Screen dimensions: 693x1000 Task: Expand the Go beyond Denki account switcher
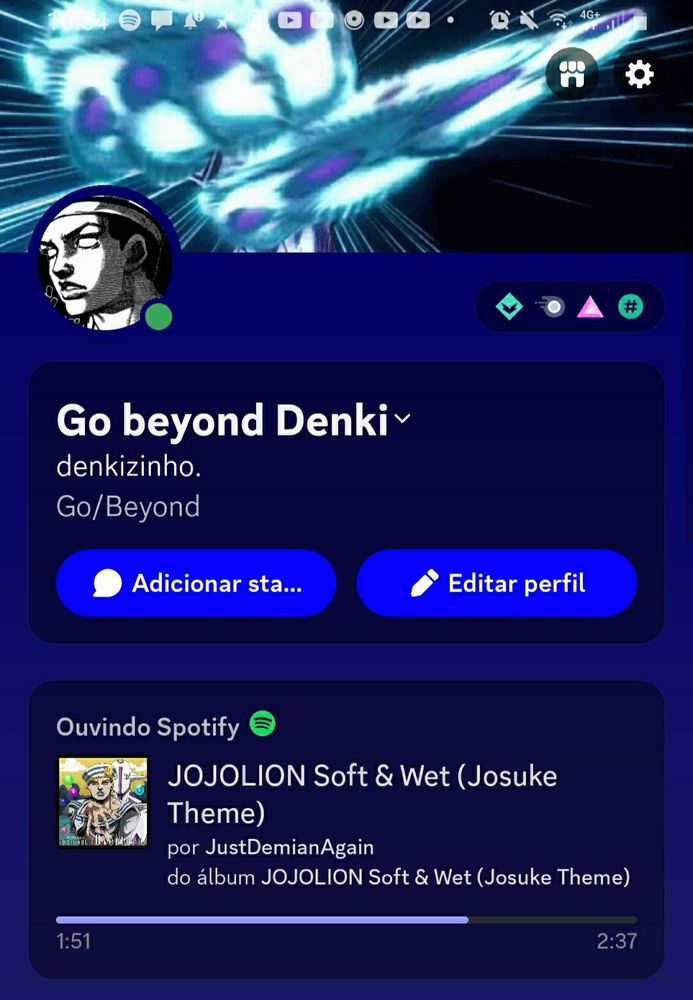(402, 421)
